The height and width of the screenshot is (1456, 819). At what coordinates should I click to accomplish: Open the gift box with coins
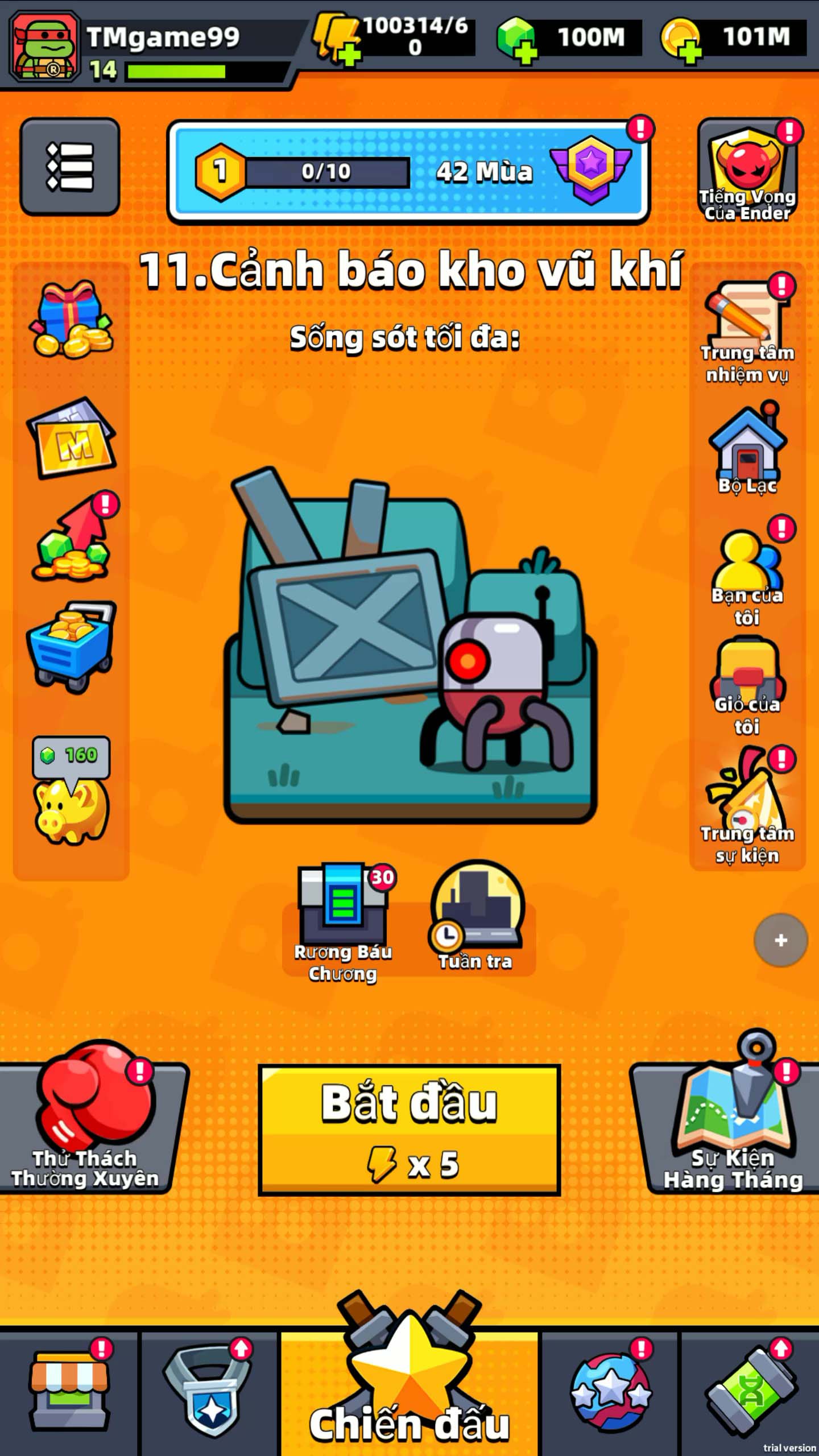click(x=71, y=320)
